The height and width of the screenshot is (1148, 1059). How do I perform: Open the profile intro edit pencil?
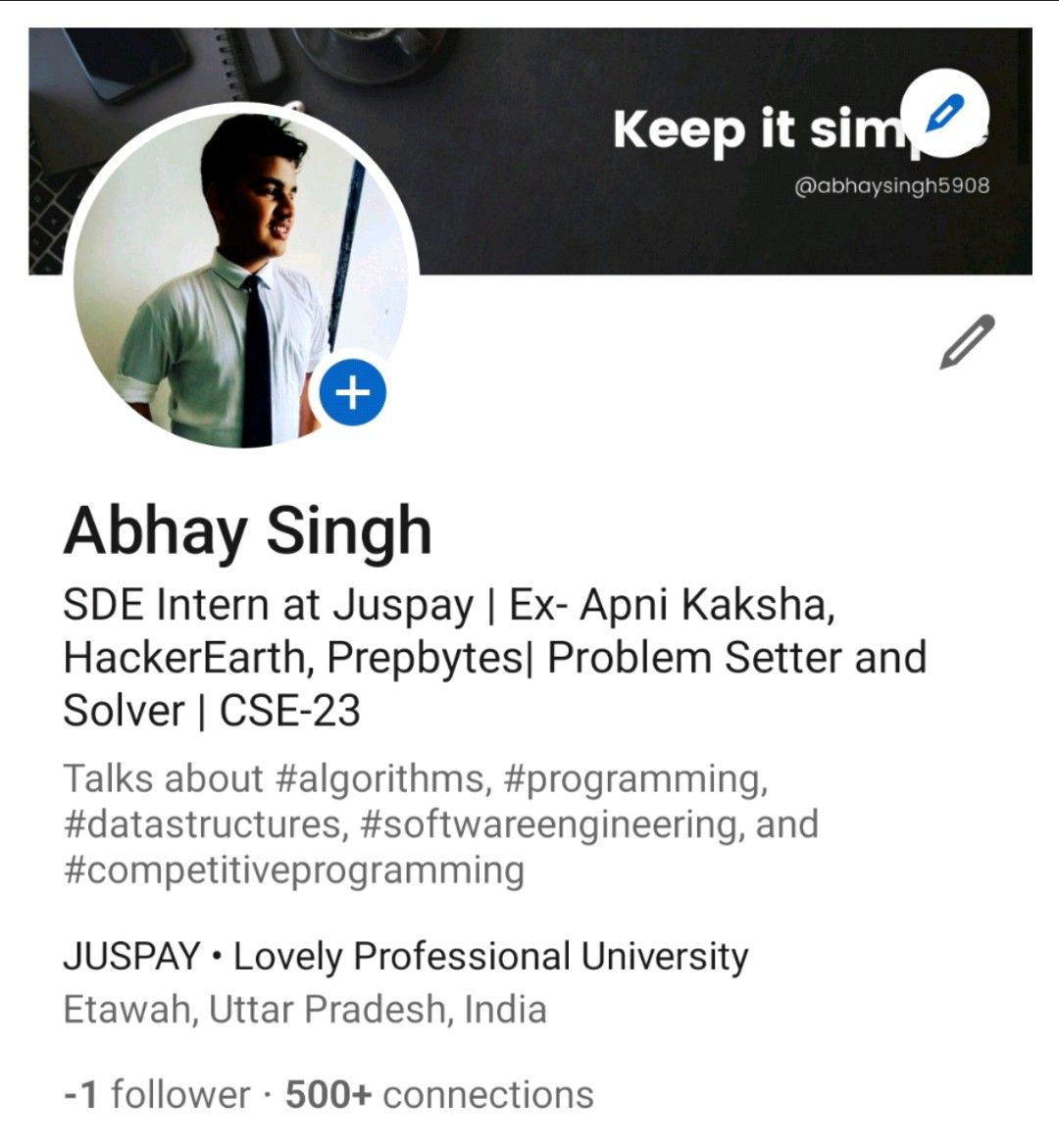pos(967,341)
